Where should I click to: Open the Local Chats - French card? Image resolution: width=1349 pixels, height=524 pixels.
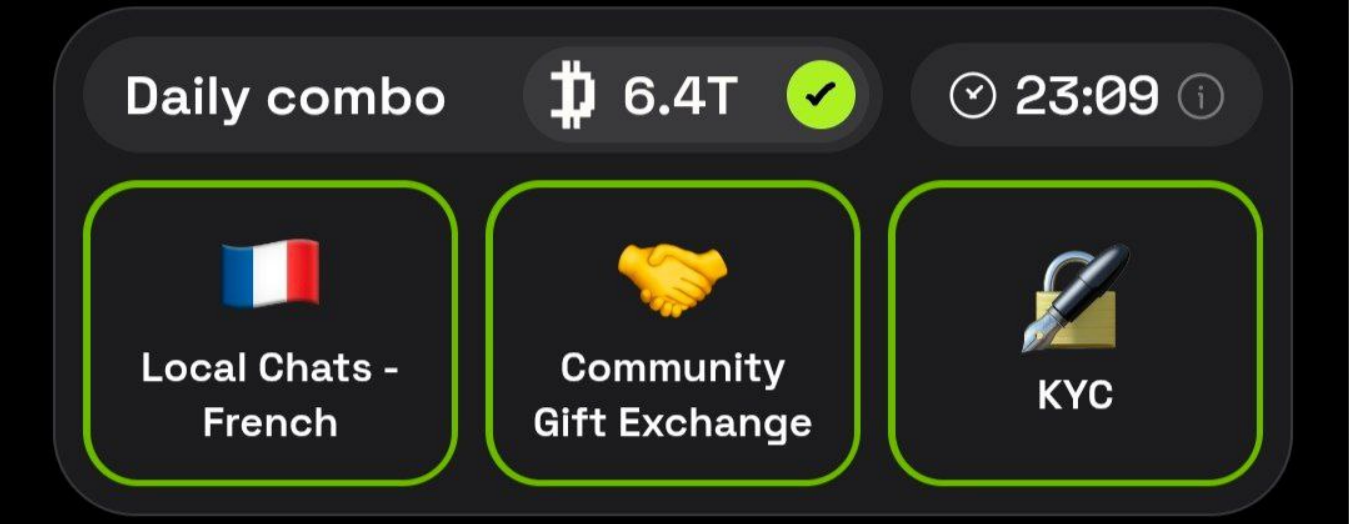click(270, 333)
